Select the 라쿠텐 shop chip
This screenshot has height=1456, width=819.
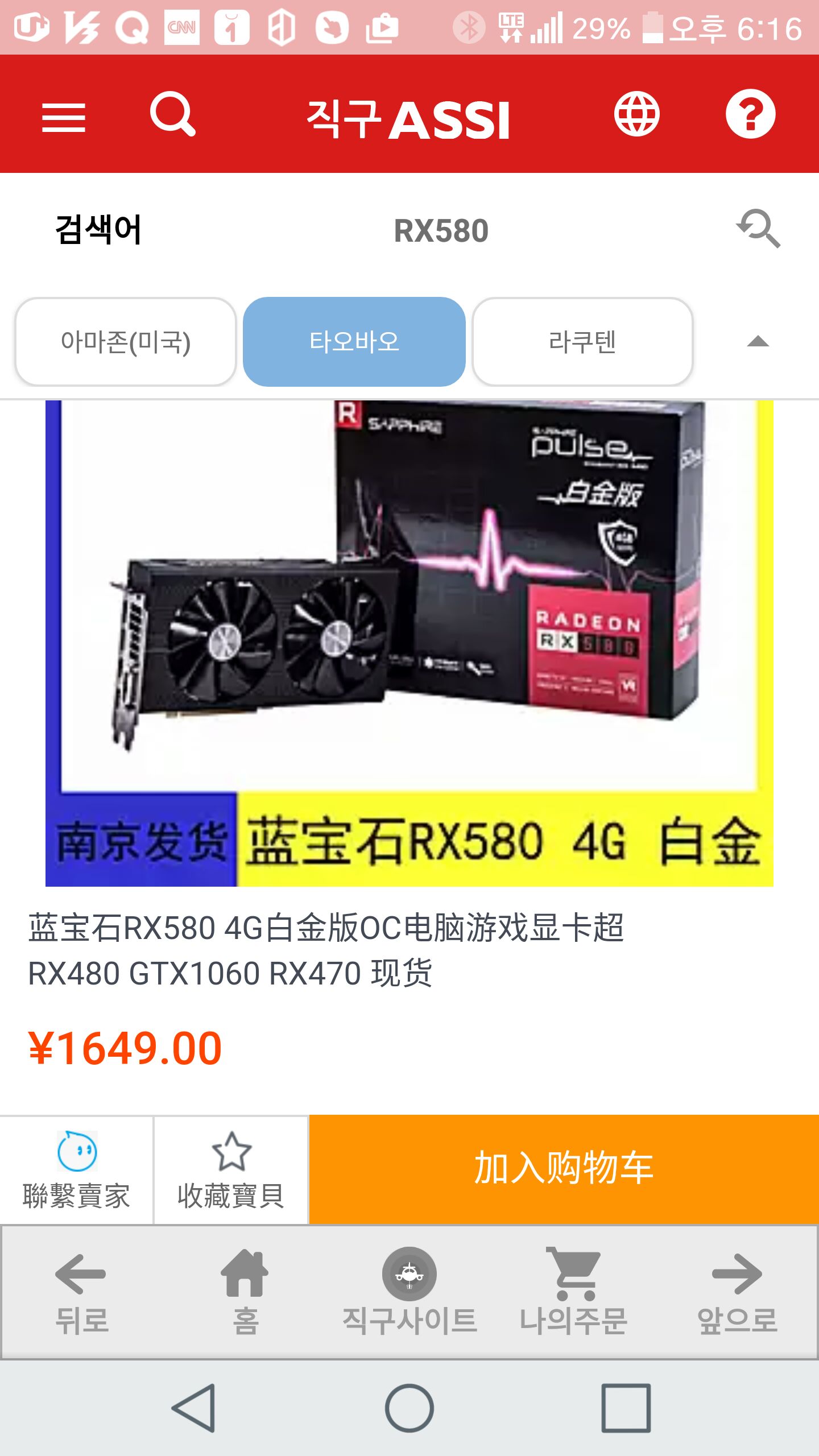coord(582,342)
